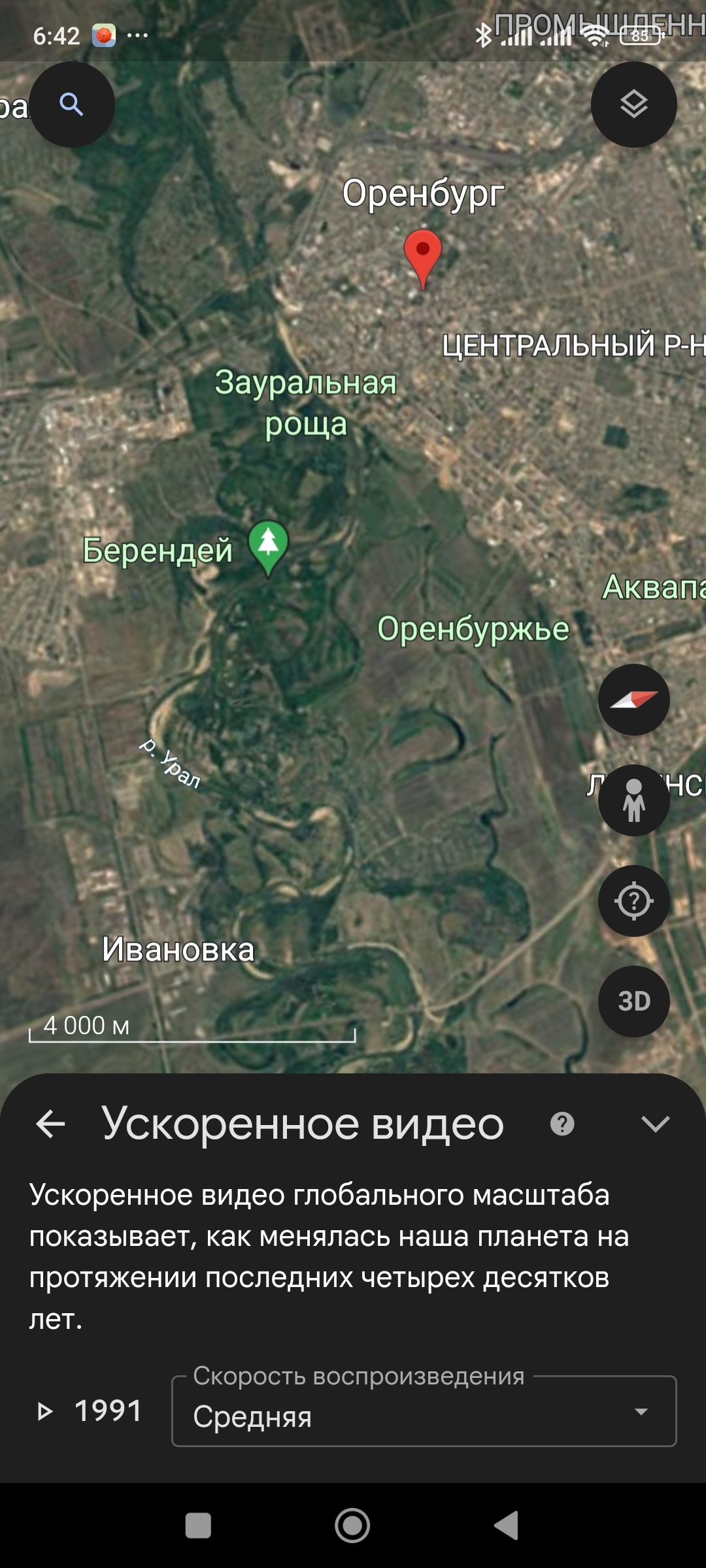Collapse the Ускоренное видео panel

pos(655,1124)
